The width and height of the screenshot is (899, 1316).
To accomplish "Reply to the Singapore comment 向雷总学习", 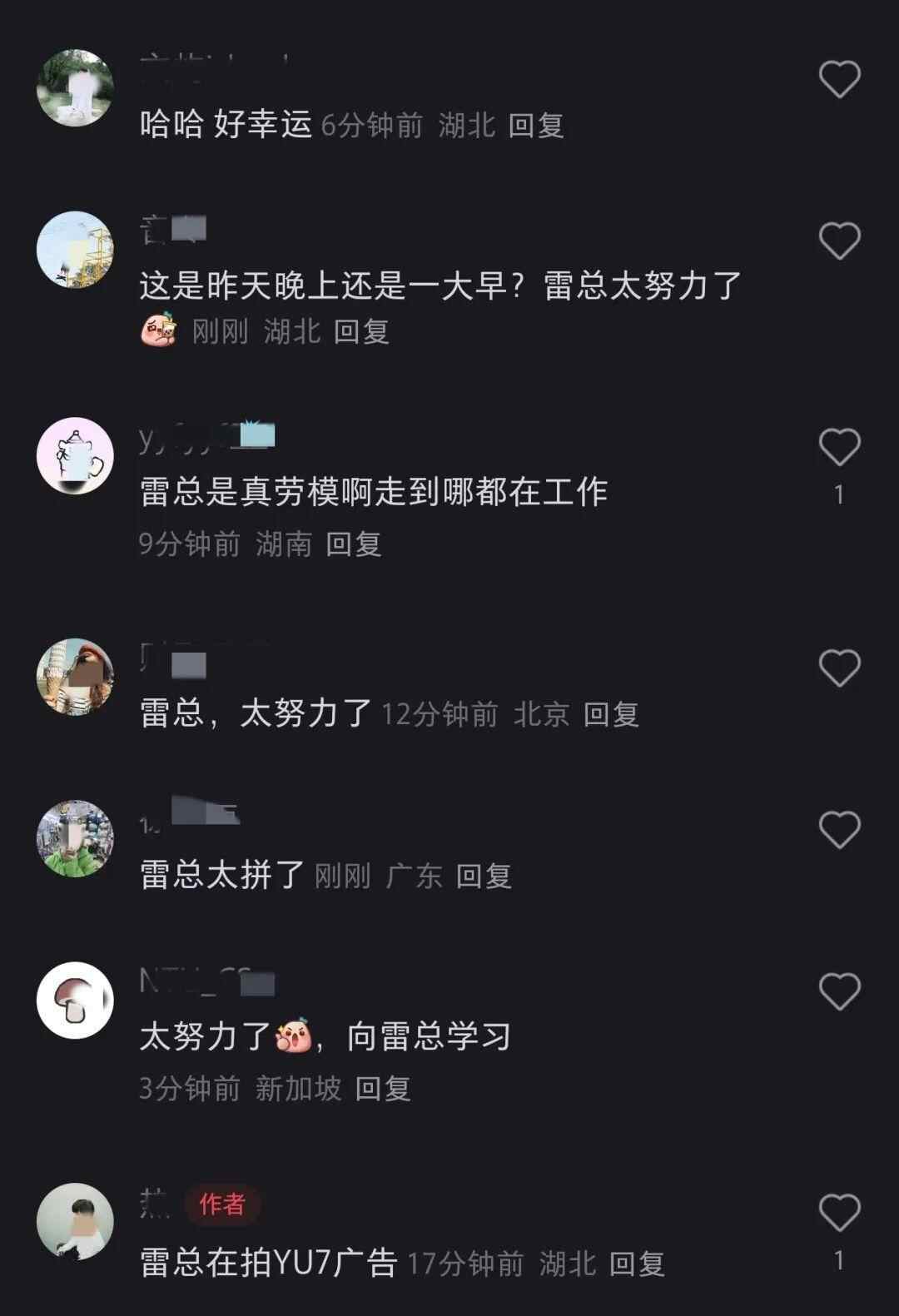I will point(383,1089).
